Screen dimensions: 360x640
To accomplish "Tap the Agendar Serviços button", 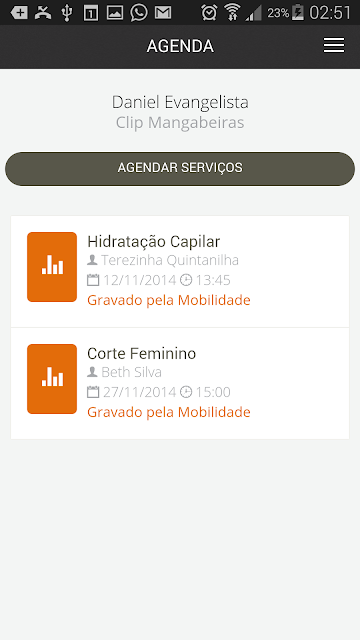I will click(180, 169).
